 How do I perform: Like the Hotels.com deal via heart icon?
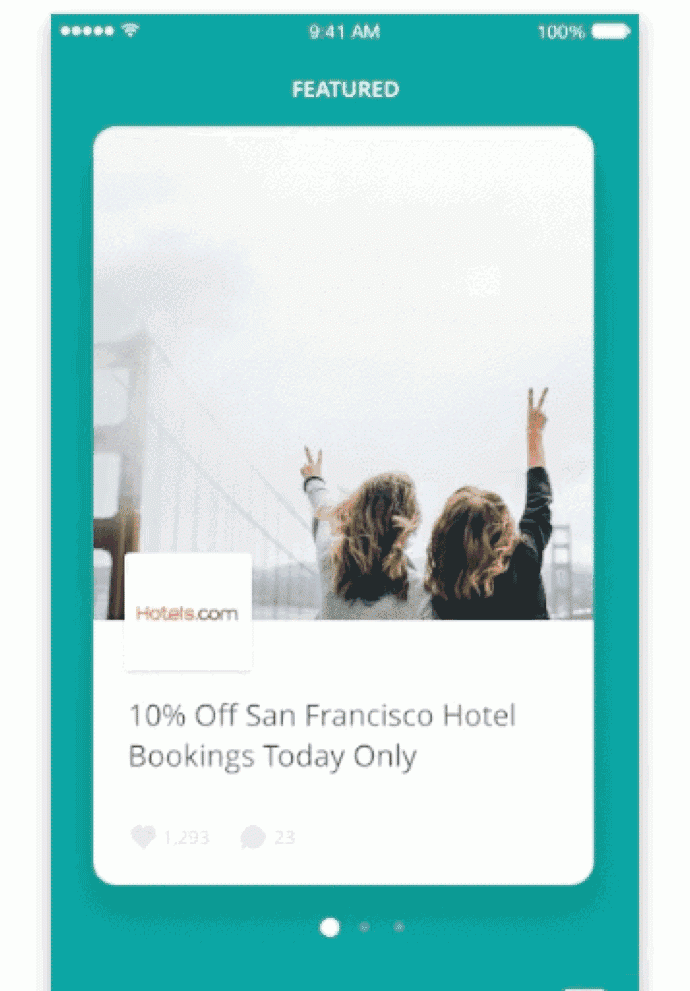tap(144, 837)
